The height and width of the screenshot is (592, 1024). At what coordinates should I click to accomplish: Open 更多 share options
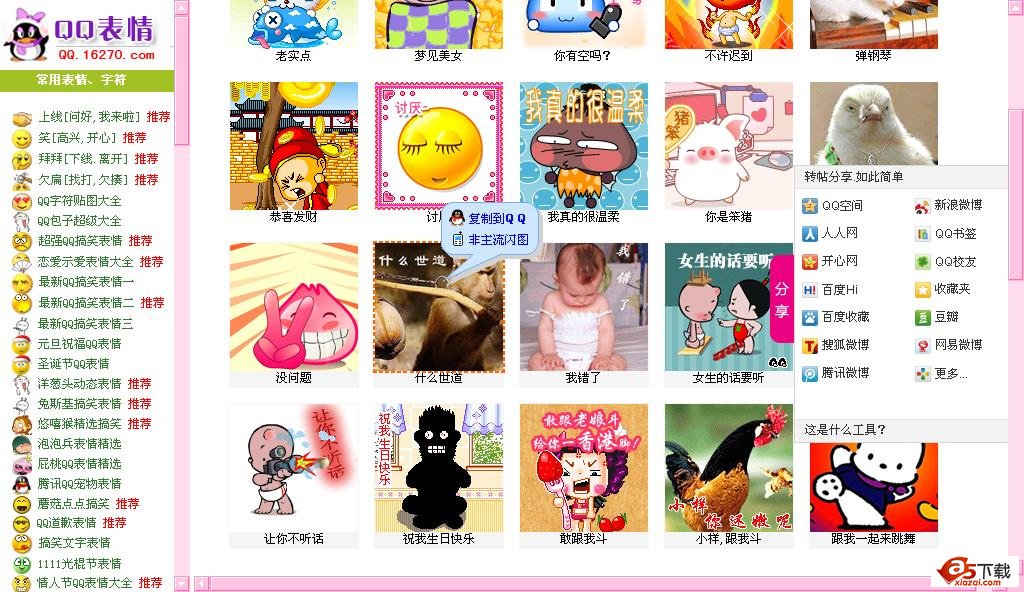pos(950,374)
